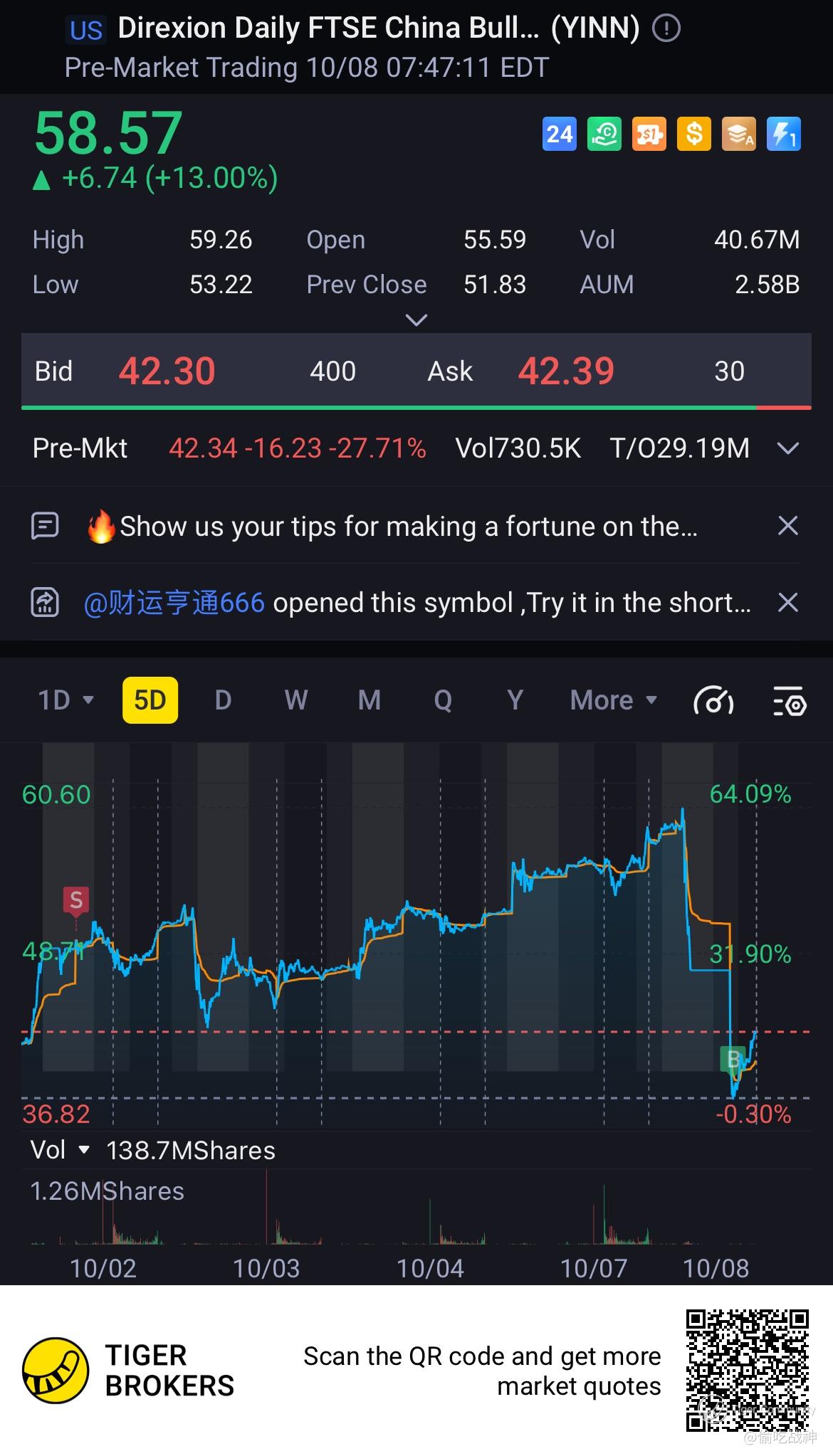
Task: Open the info icon beside YINN title
Action: click(666, 28)
